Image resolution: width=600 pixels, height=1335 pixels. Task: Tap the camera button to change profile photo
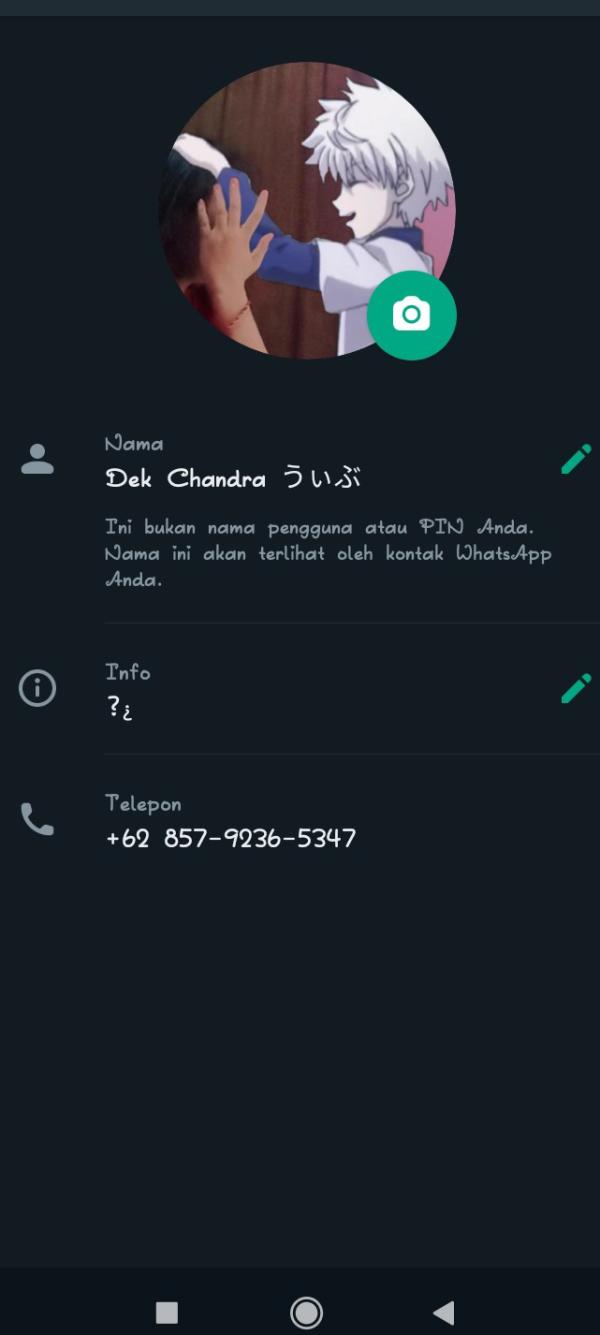[411, 315]
